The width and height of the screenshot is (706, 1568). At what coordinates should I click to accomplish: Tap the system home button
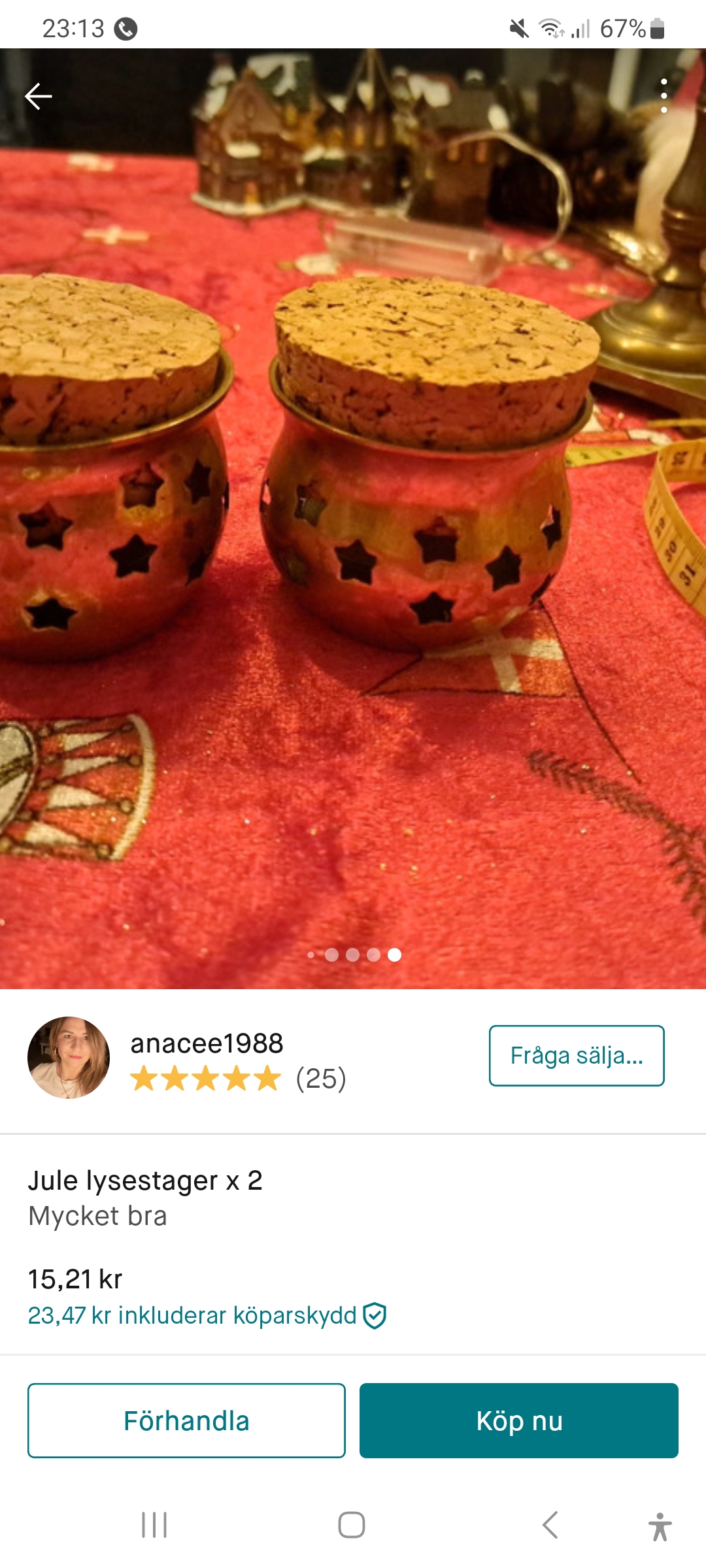point(352,1526)
